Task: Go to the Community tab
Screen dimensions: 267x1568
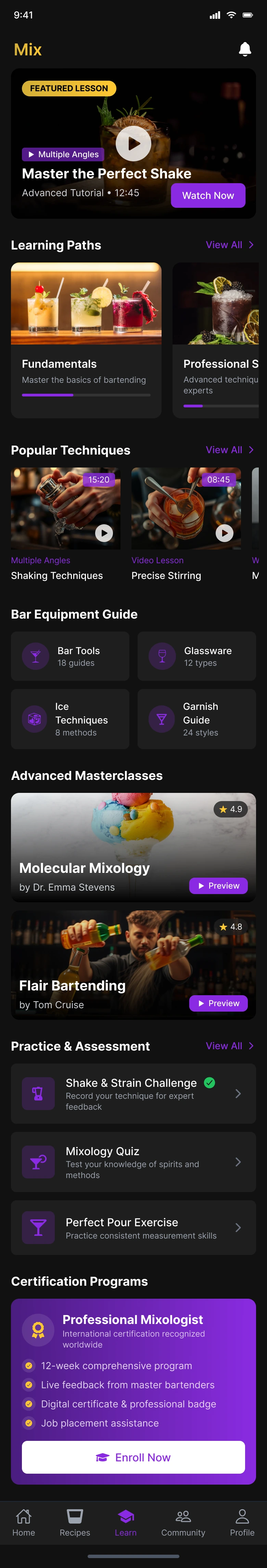Action: (x=183, y=1523)
